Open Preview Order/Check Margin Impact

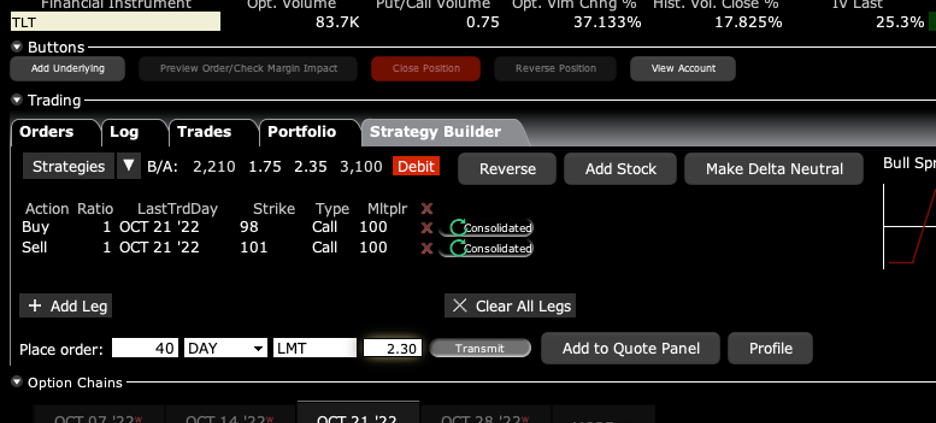coord(249,68)
